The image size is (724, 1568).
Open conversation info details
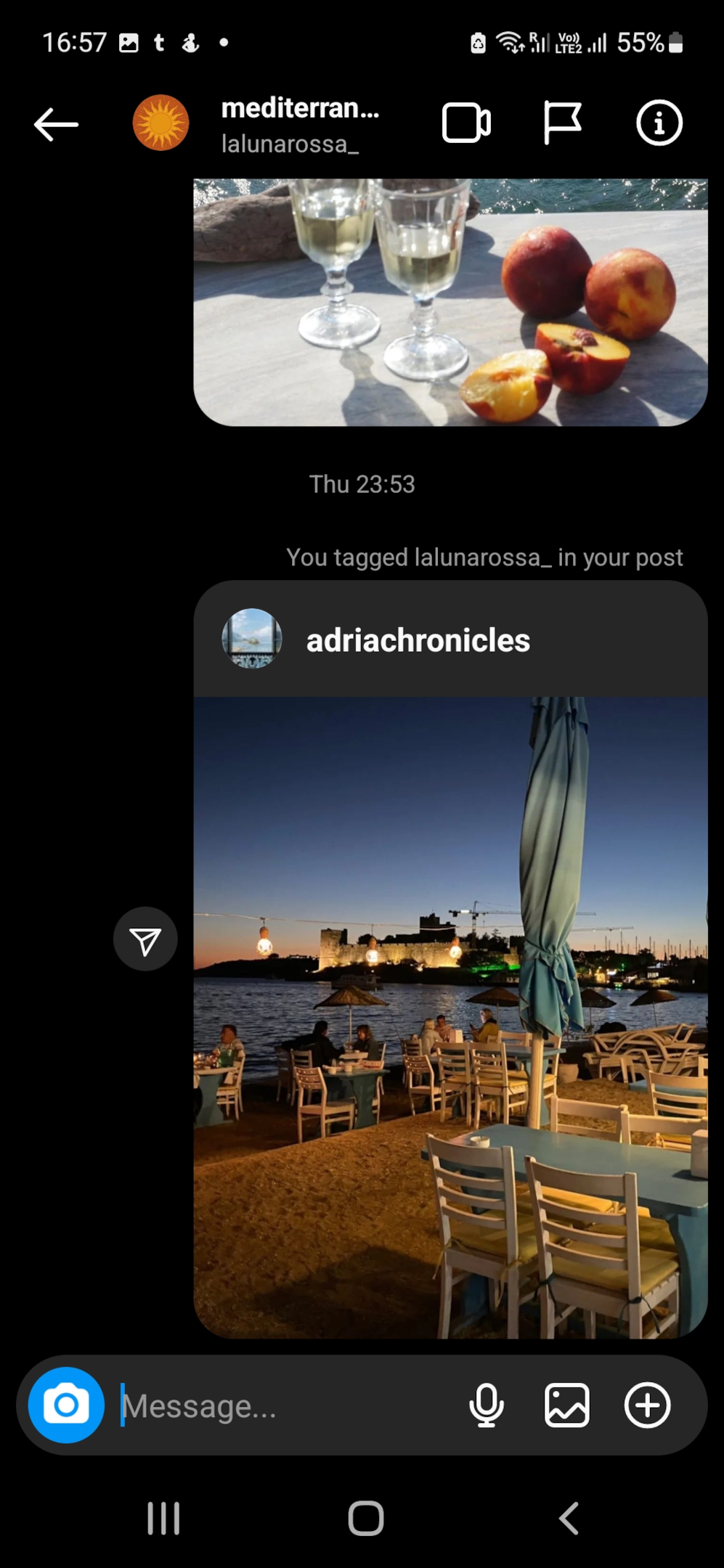659,123
